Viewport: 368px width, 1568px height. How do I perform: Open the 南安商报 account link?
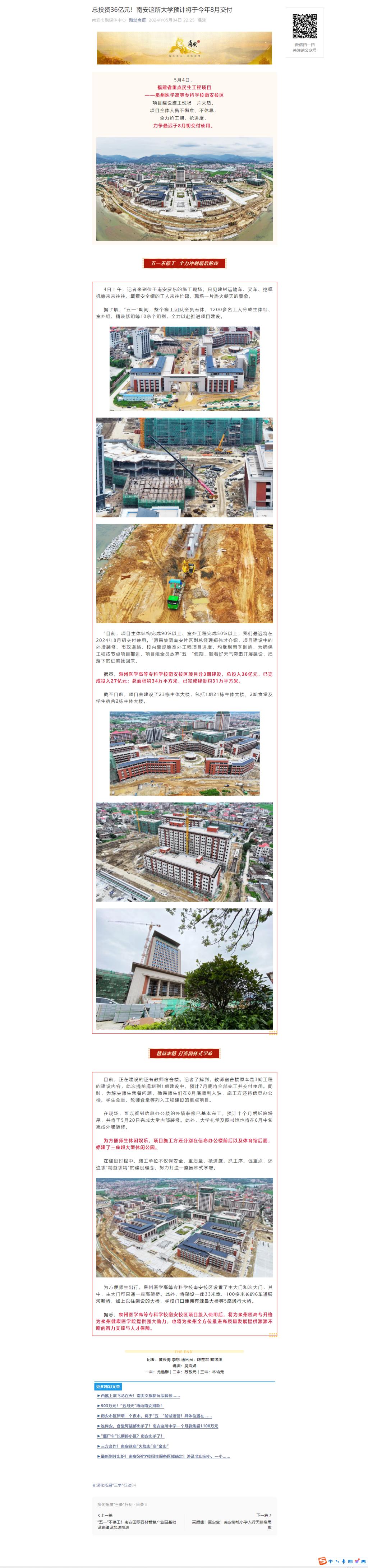[x=137, y=20]
